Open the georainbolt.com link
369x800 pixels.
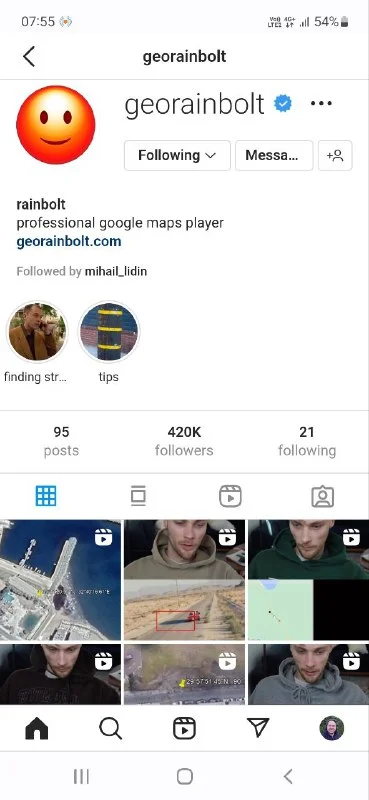[69, 241]
